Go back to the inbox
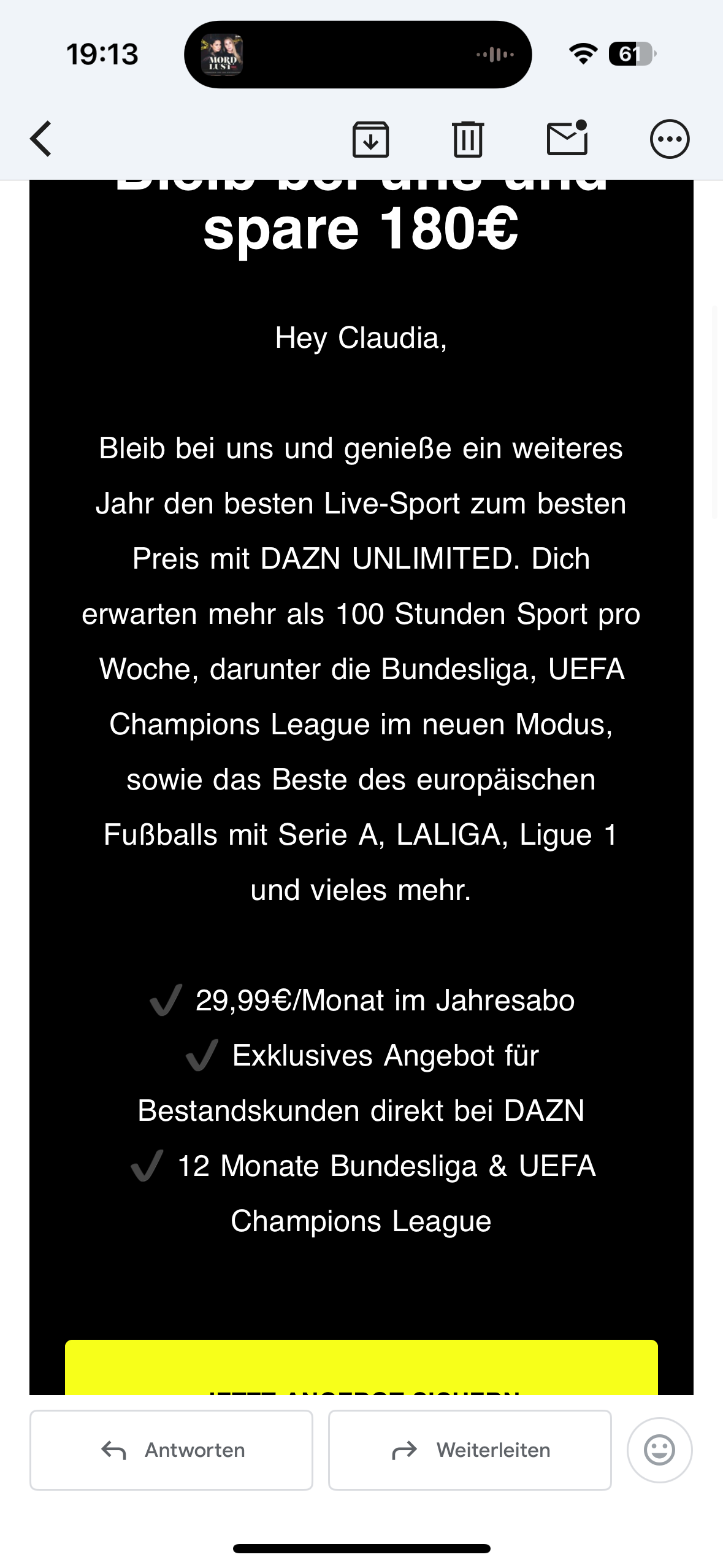723x1568 pixels. [x=41, y=139]
